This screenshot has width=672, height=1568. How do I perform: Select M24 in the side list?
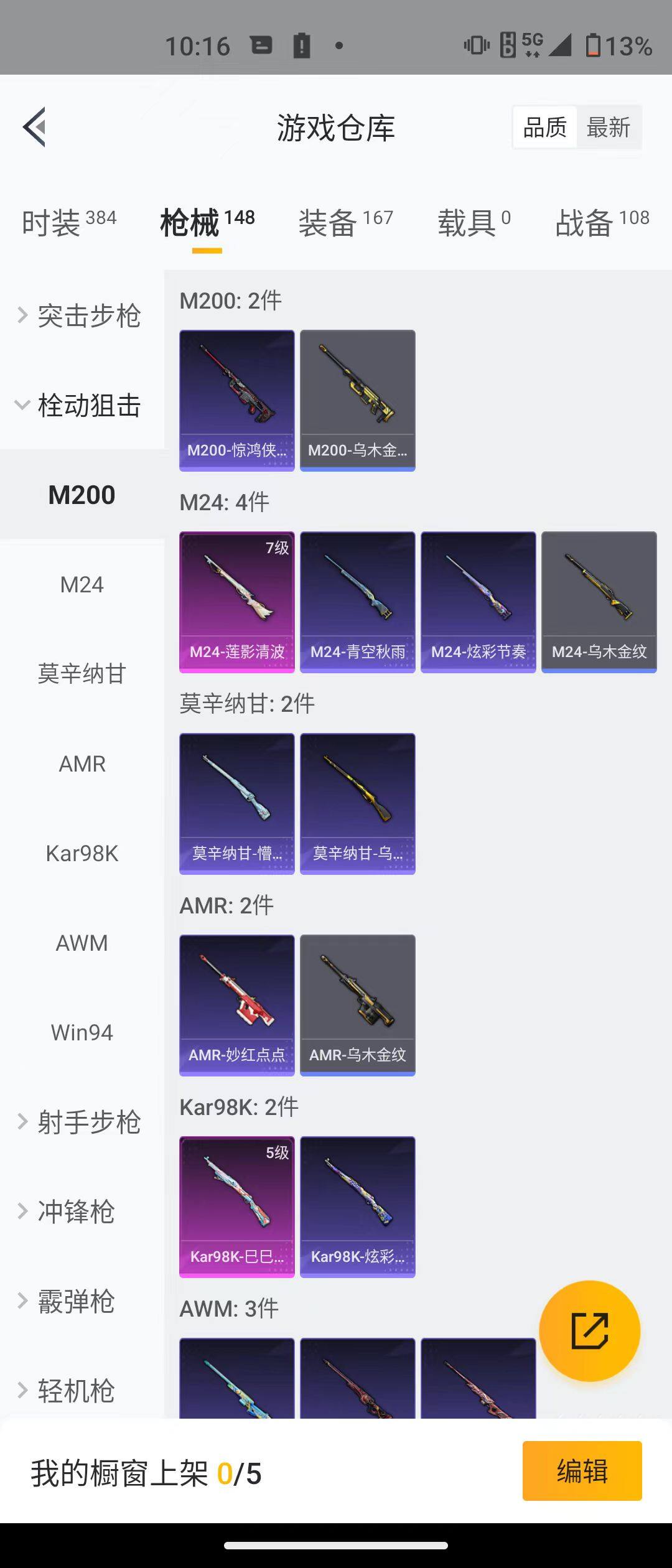tap(82, 584)
